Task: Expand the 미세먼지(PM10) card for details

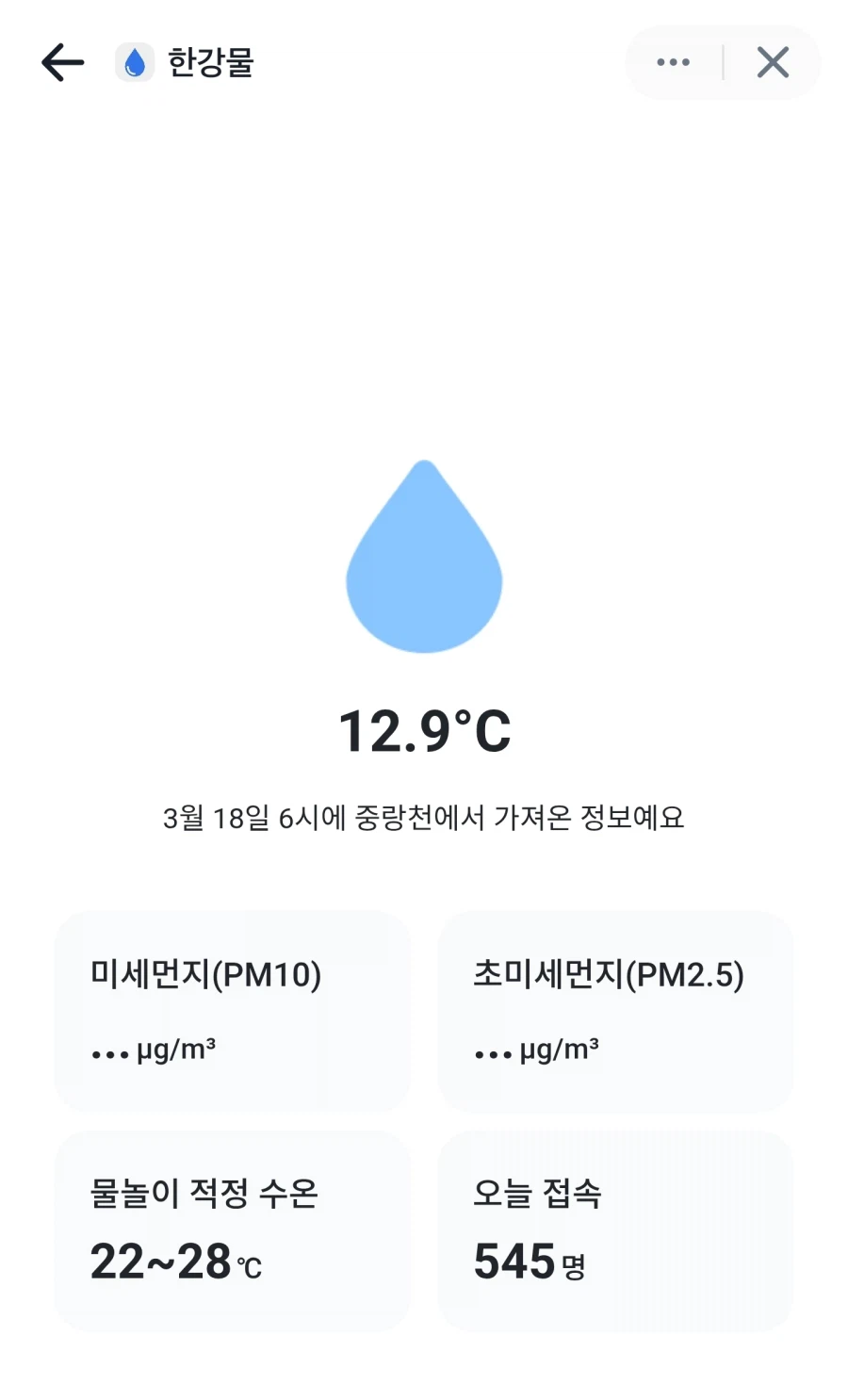Action: click(233, 1011)
